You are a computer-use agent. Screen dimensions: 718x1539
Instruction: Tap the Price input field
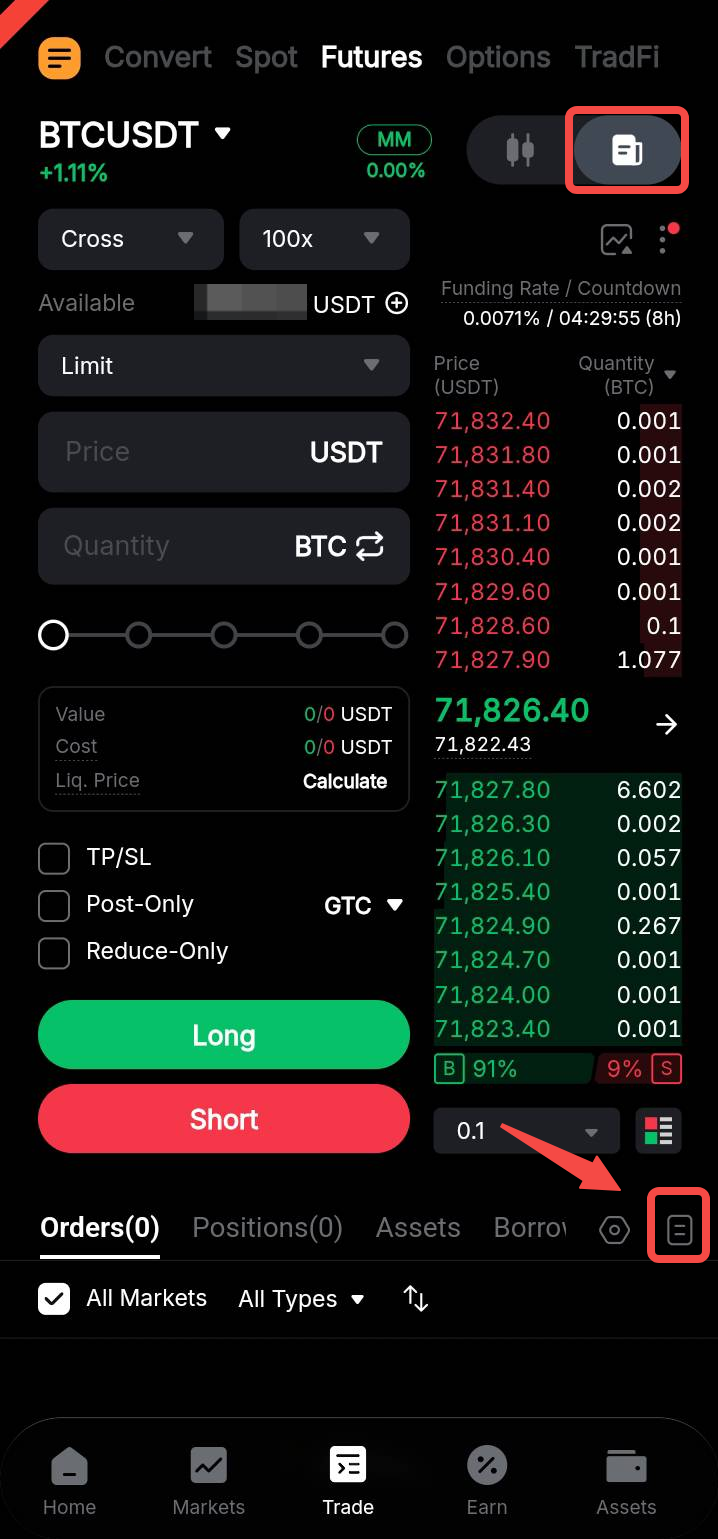tap(224, 452)
